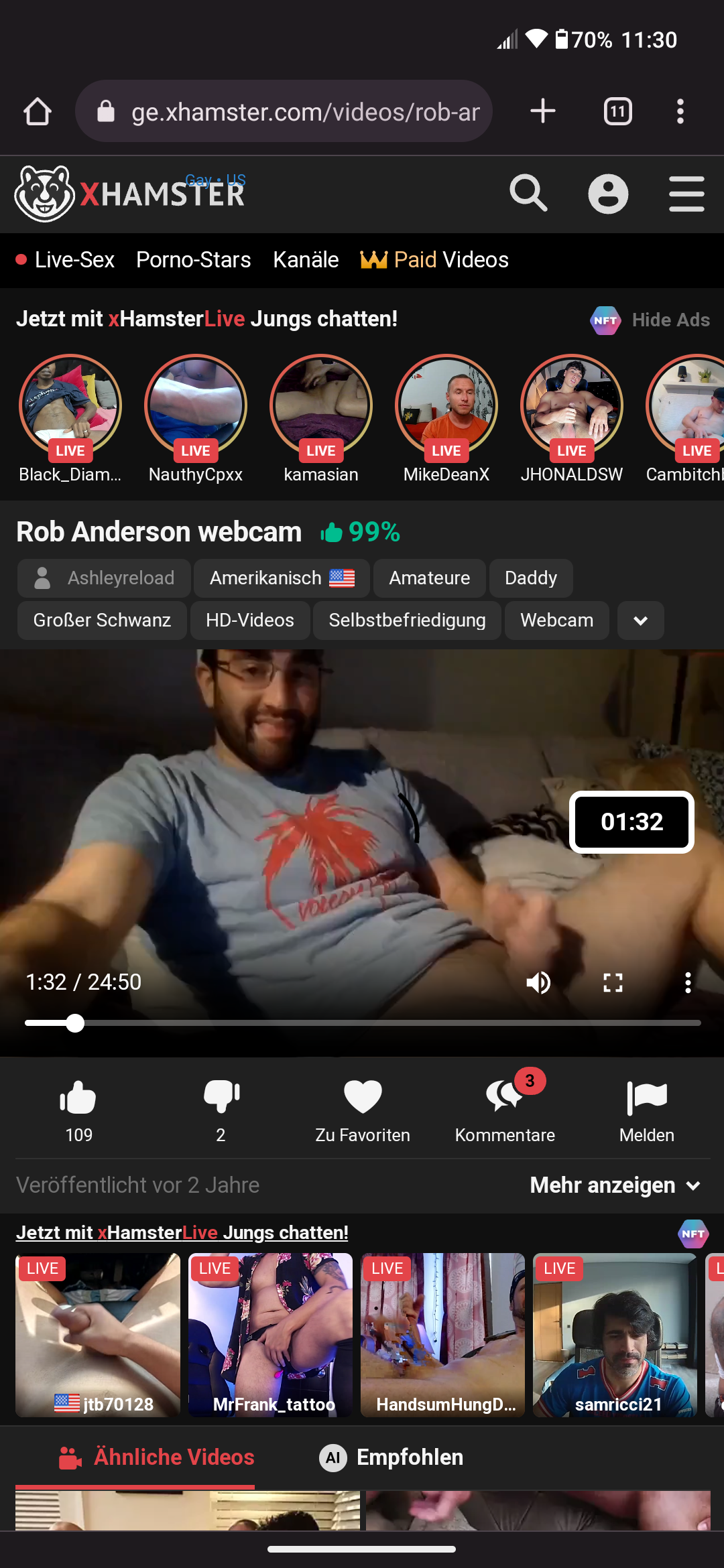Viewport: 724px width, 1568px height.
Task: Expand Mehr anzeigen section
Action: [614, 1185]
